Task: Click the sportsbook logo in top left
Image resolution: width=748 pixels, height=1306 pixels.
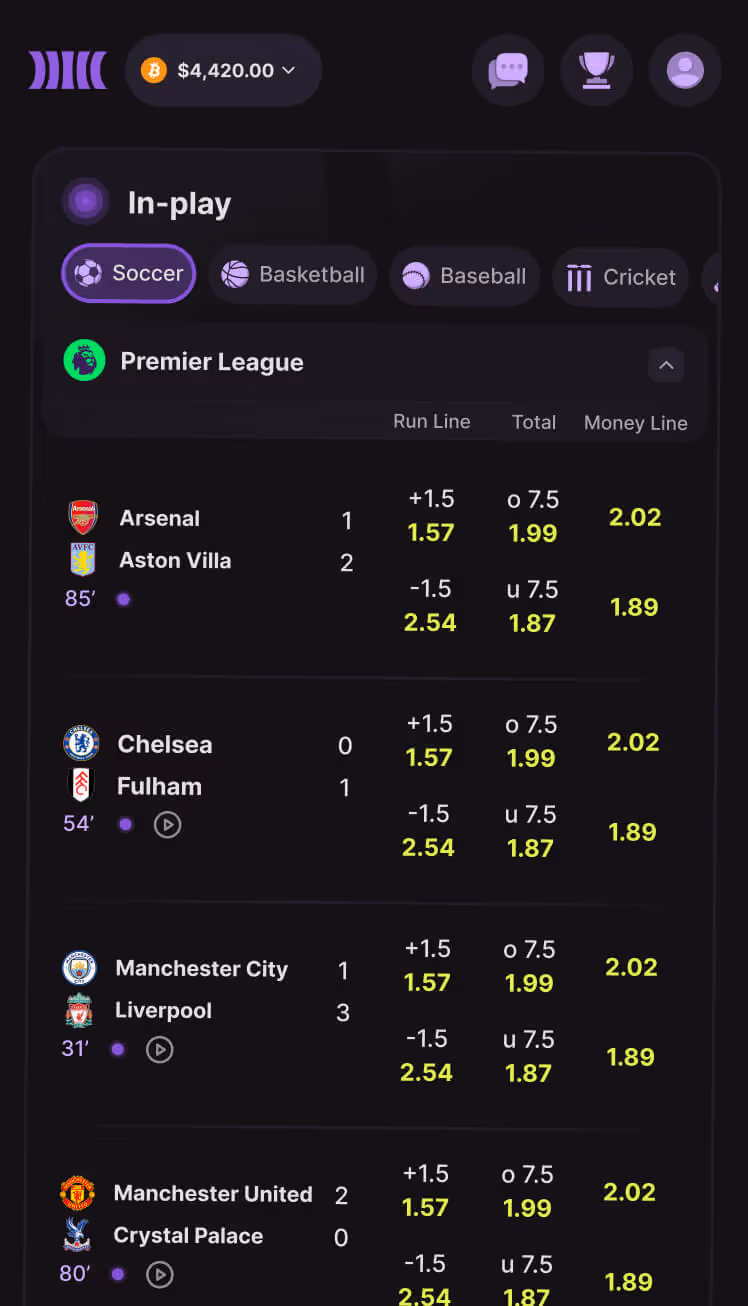Action: [67, 70]
